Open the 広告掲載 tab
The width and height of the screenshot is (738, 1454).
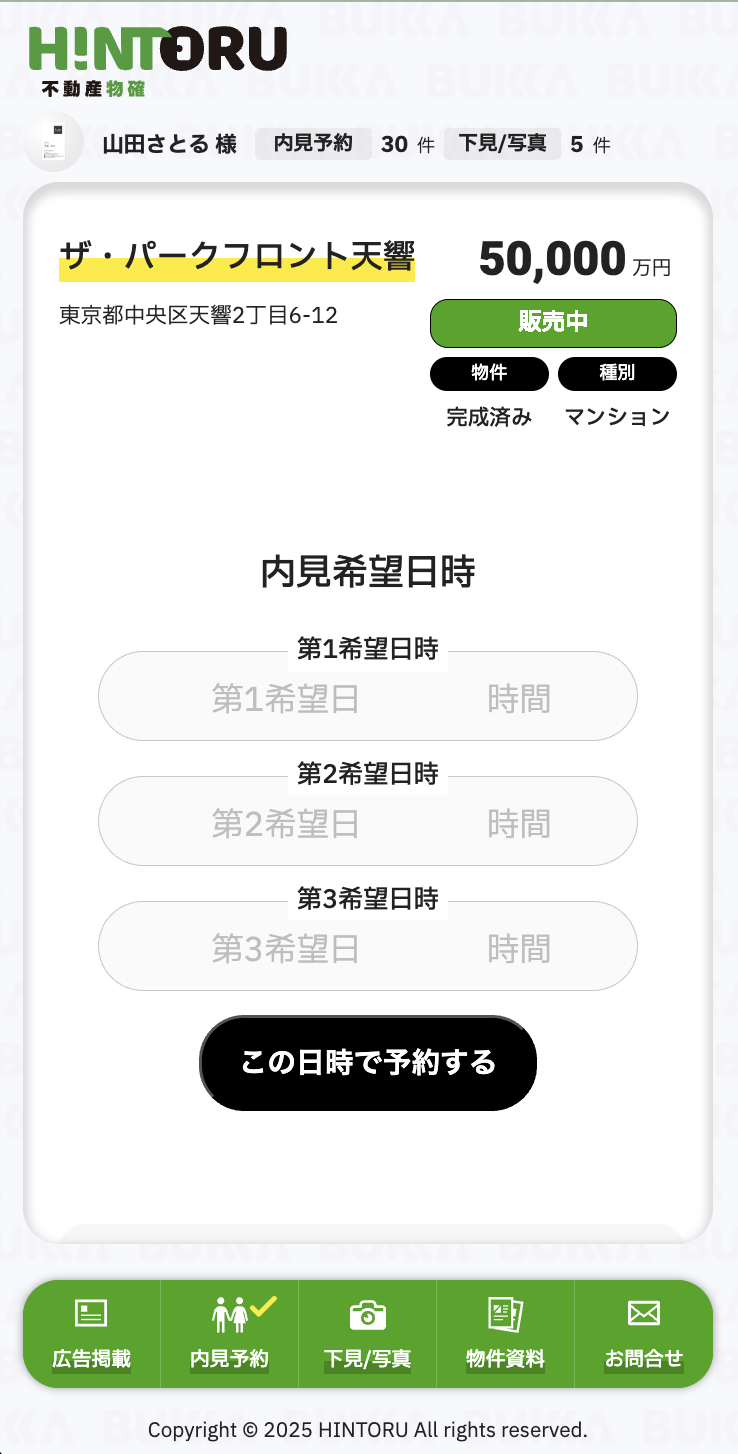pyautogui.click(x=92, y=1333)
